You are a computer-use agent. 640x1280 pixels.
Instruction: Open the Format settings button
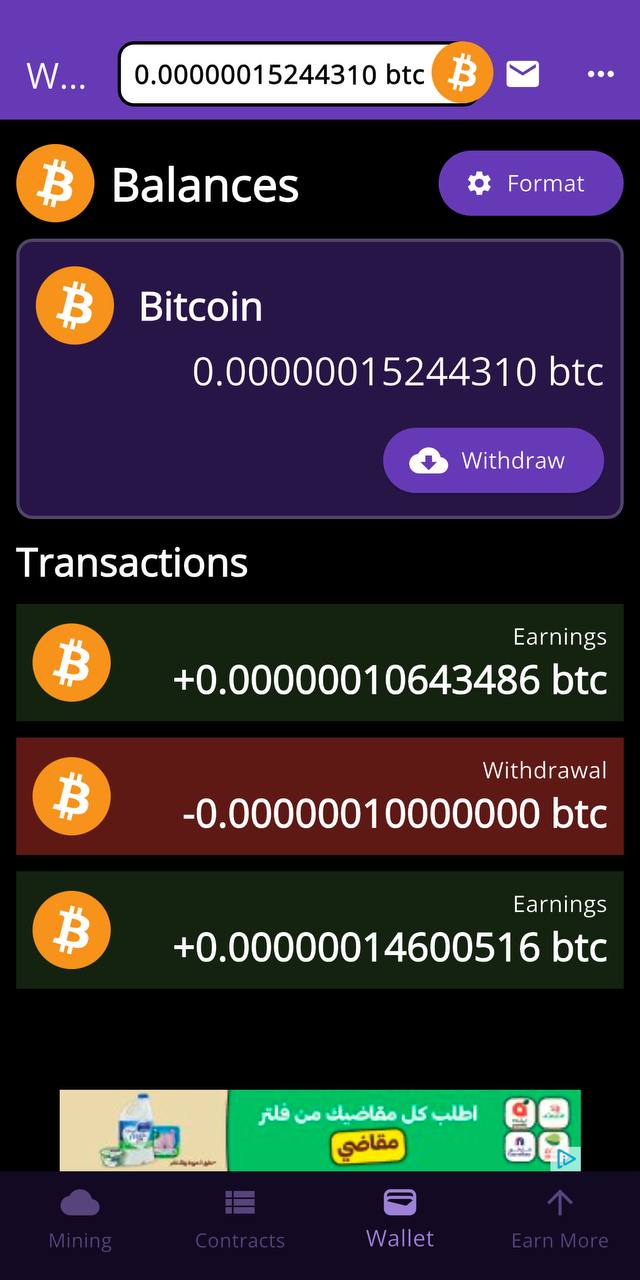[531, 183]
